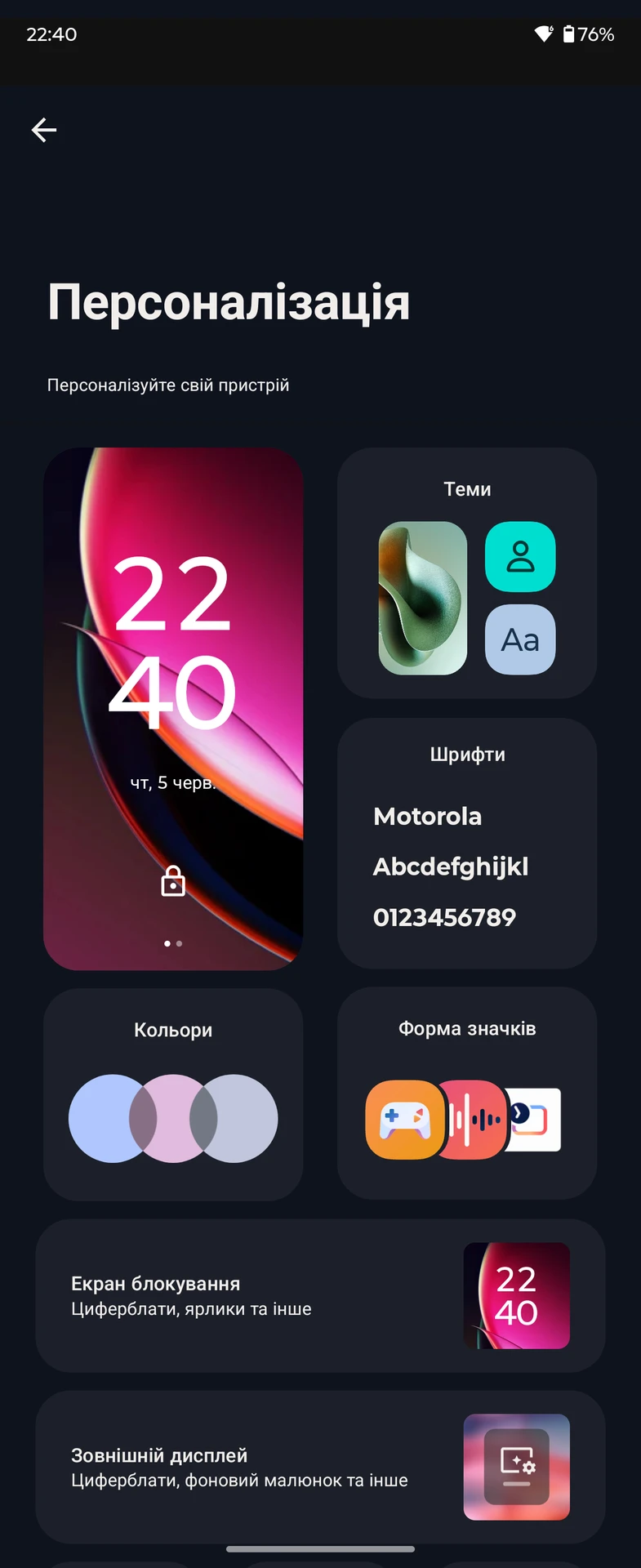Viewport: 641px width, 1568px height.
Task: Open the lock screen wallpaper preview
Action: [x=173, y=708]
